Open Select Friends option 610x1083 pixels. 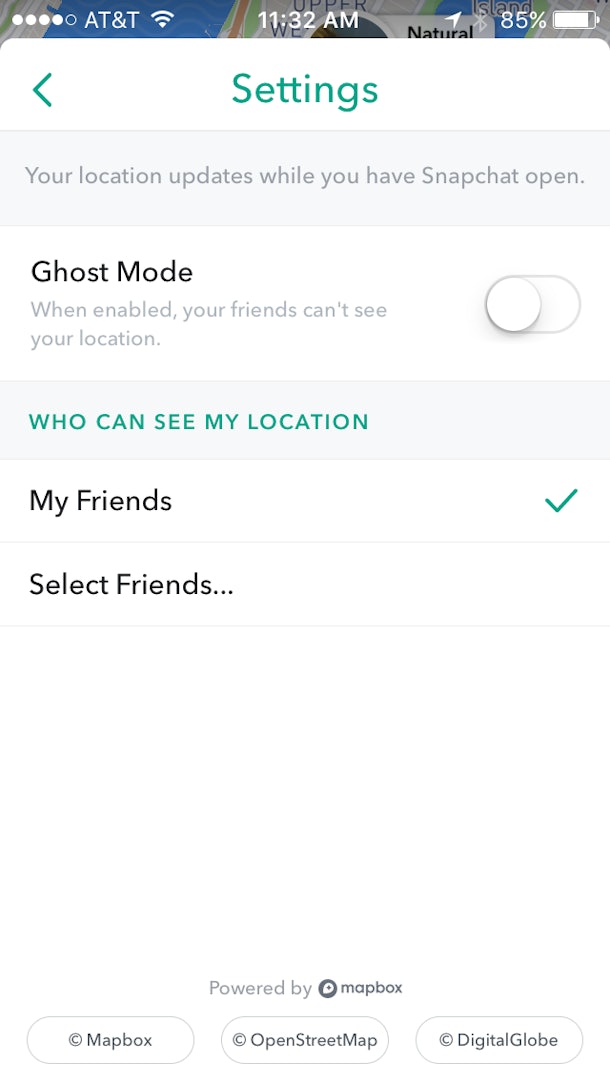click(x=304, y=585)
